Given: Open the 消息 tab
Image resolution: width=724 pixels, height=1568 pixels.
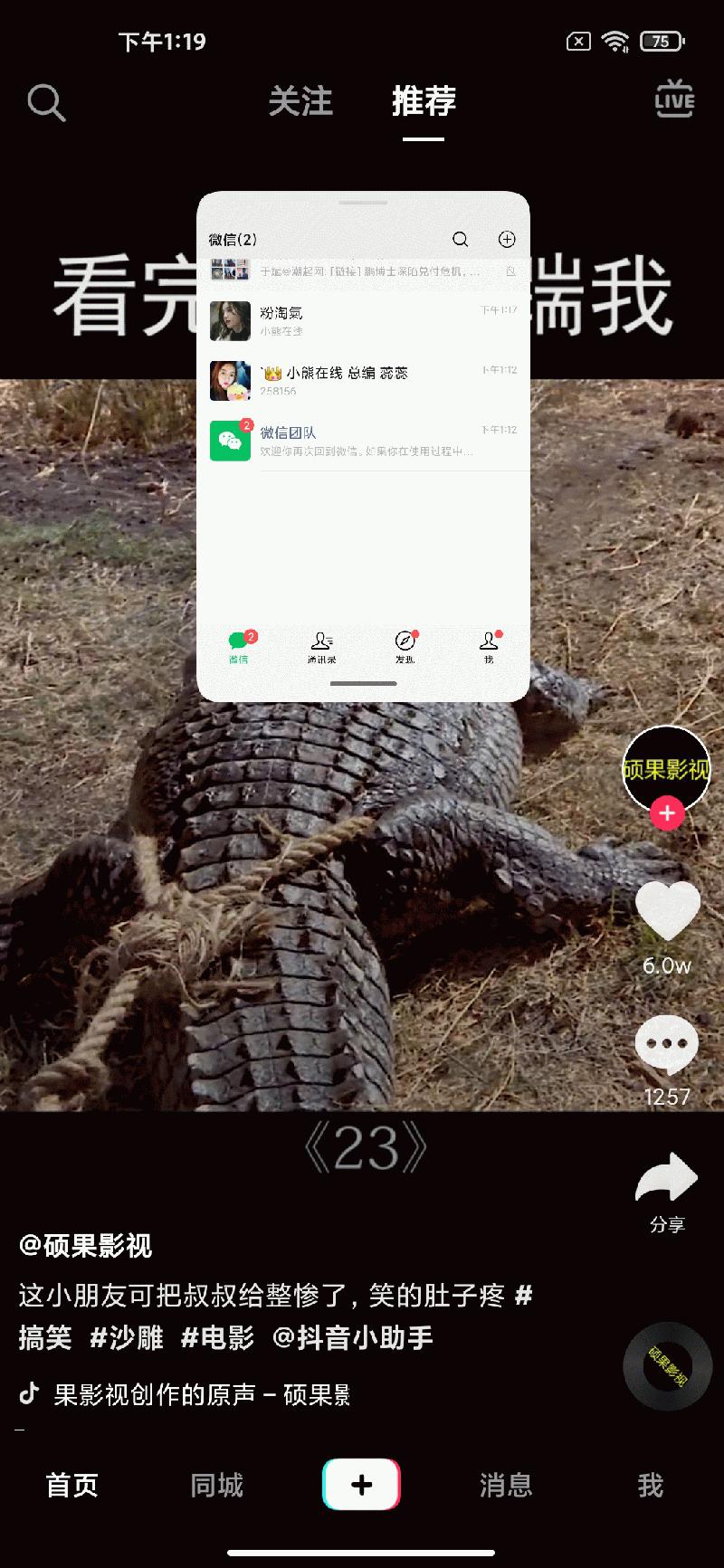Looking at the screenshot, I should [506, 1485].
